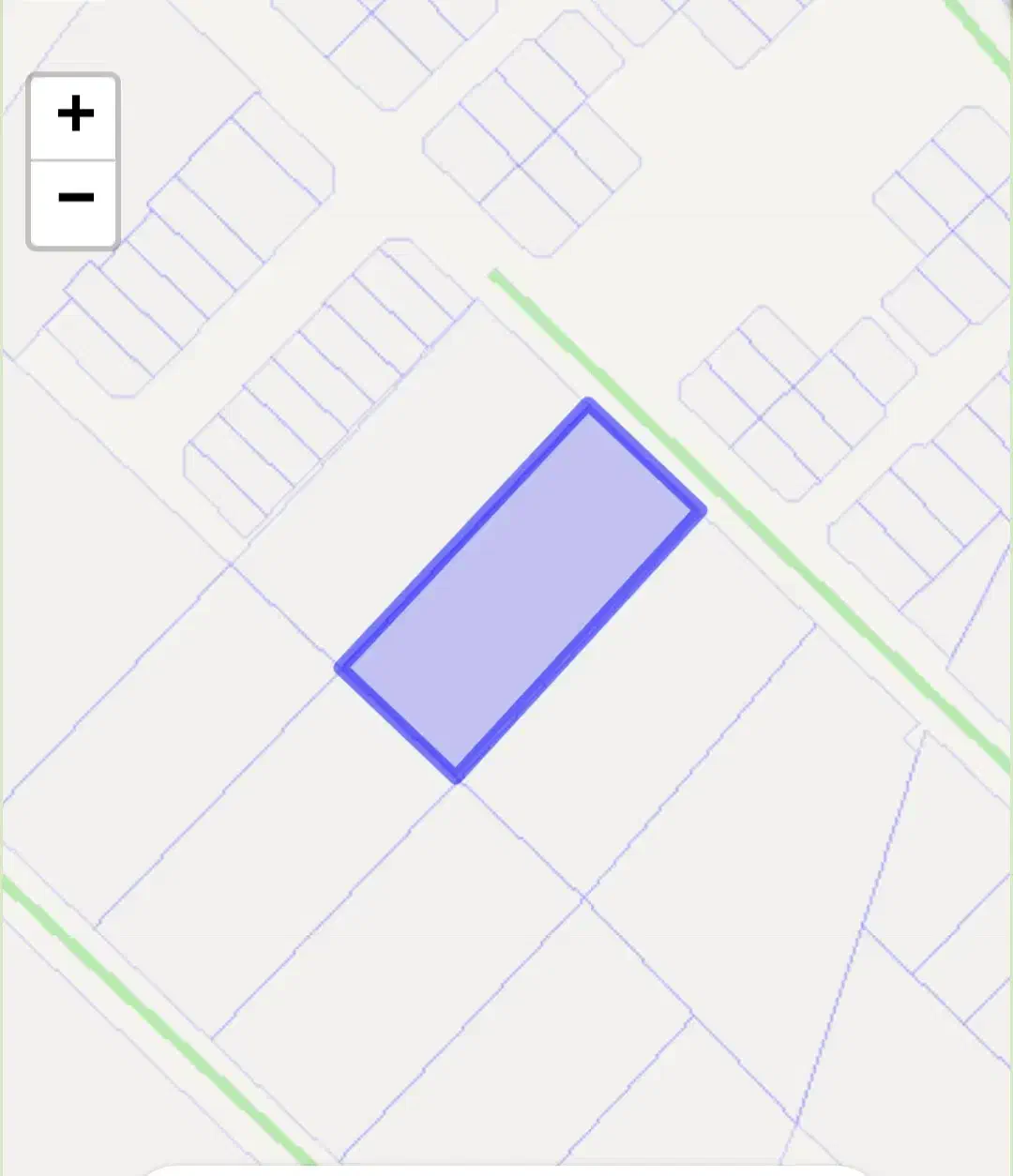
Task: Zoom out of the map
Action: coord(74,199)
